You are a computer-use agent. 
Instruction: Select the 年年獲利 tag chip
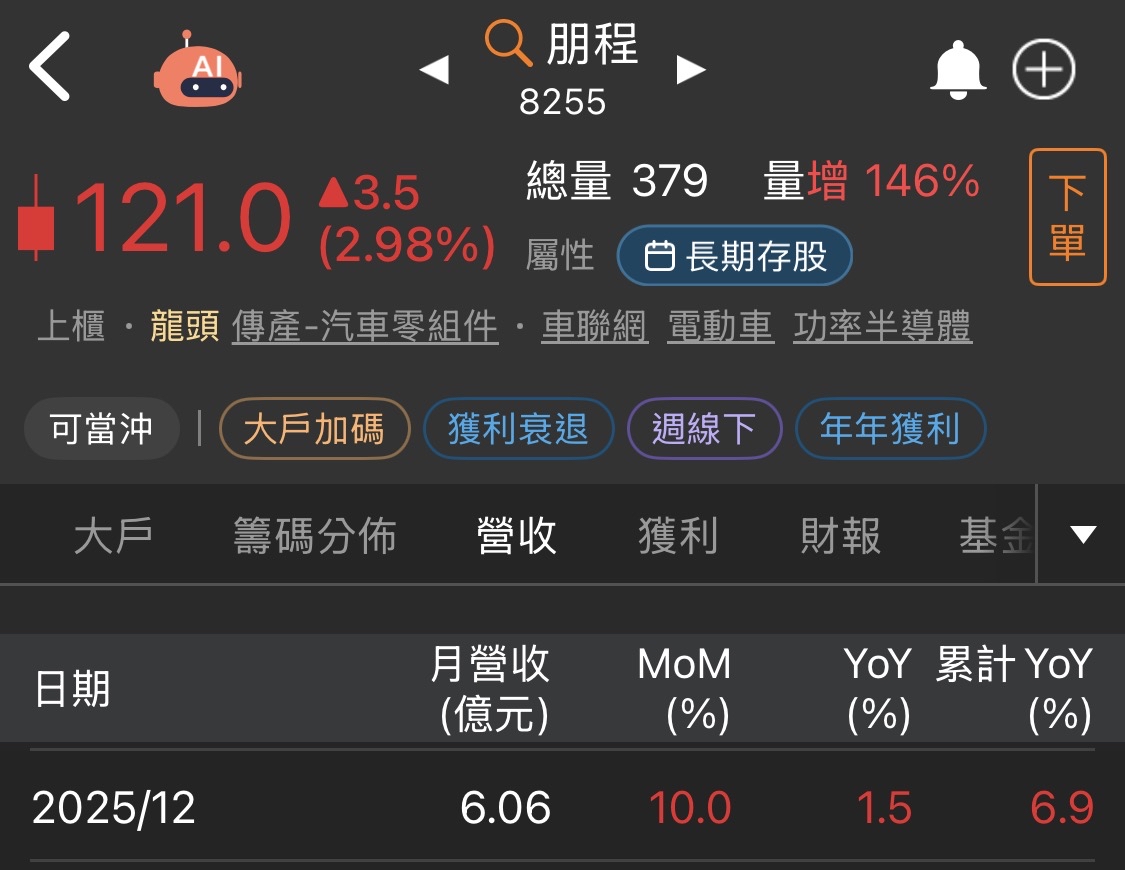pyautogui.click(x=889, y=429)
